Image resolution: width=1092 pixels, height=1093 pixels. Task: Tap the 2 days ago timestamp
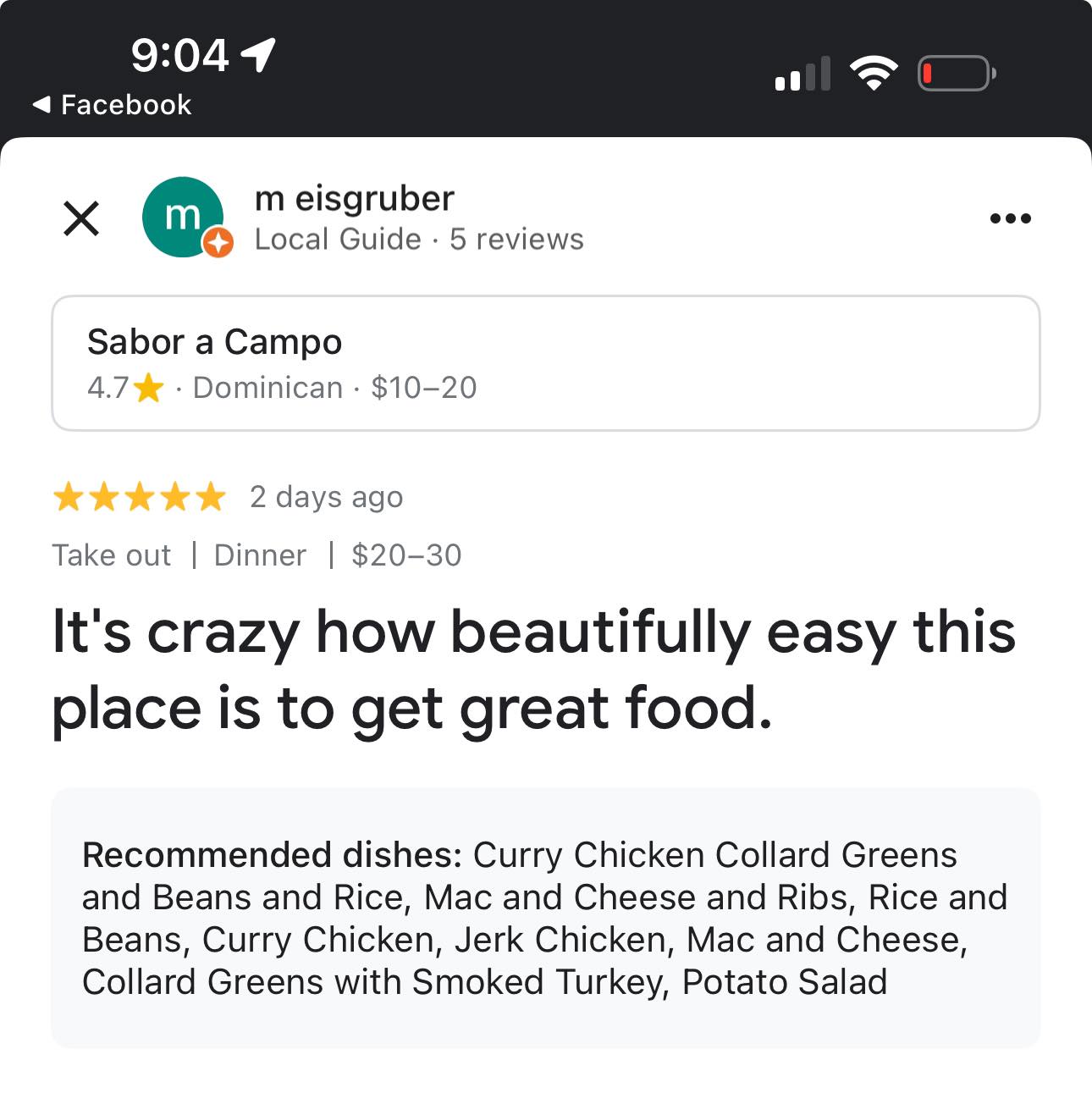click(325, 497)
